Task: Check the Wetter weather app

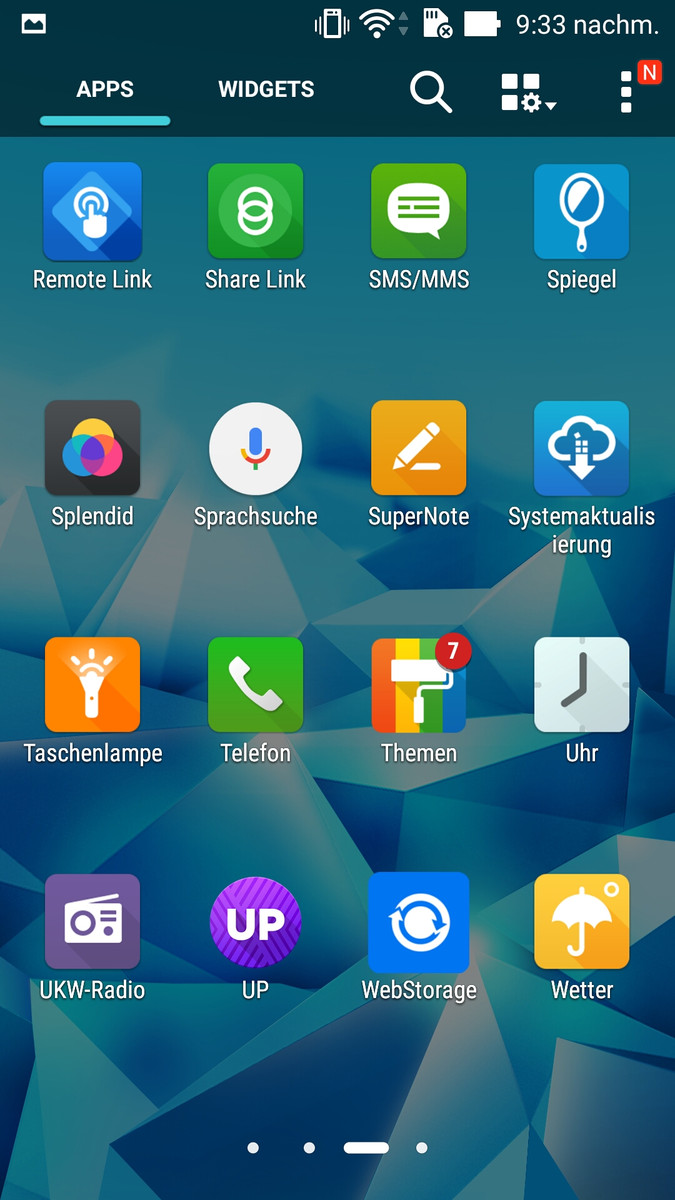Action: point(581,922)
